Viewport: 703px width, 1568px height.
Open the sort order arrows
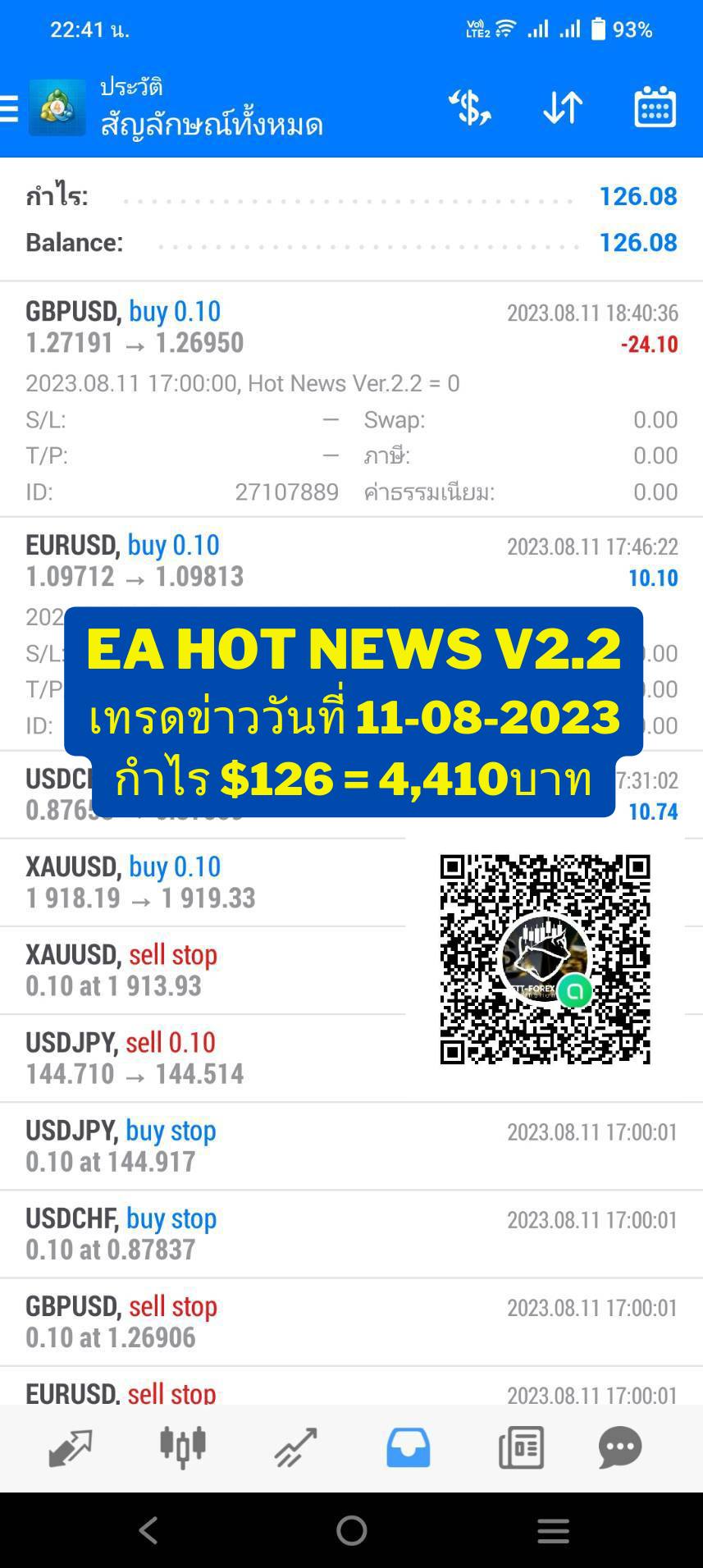563,107
